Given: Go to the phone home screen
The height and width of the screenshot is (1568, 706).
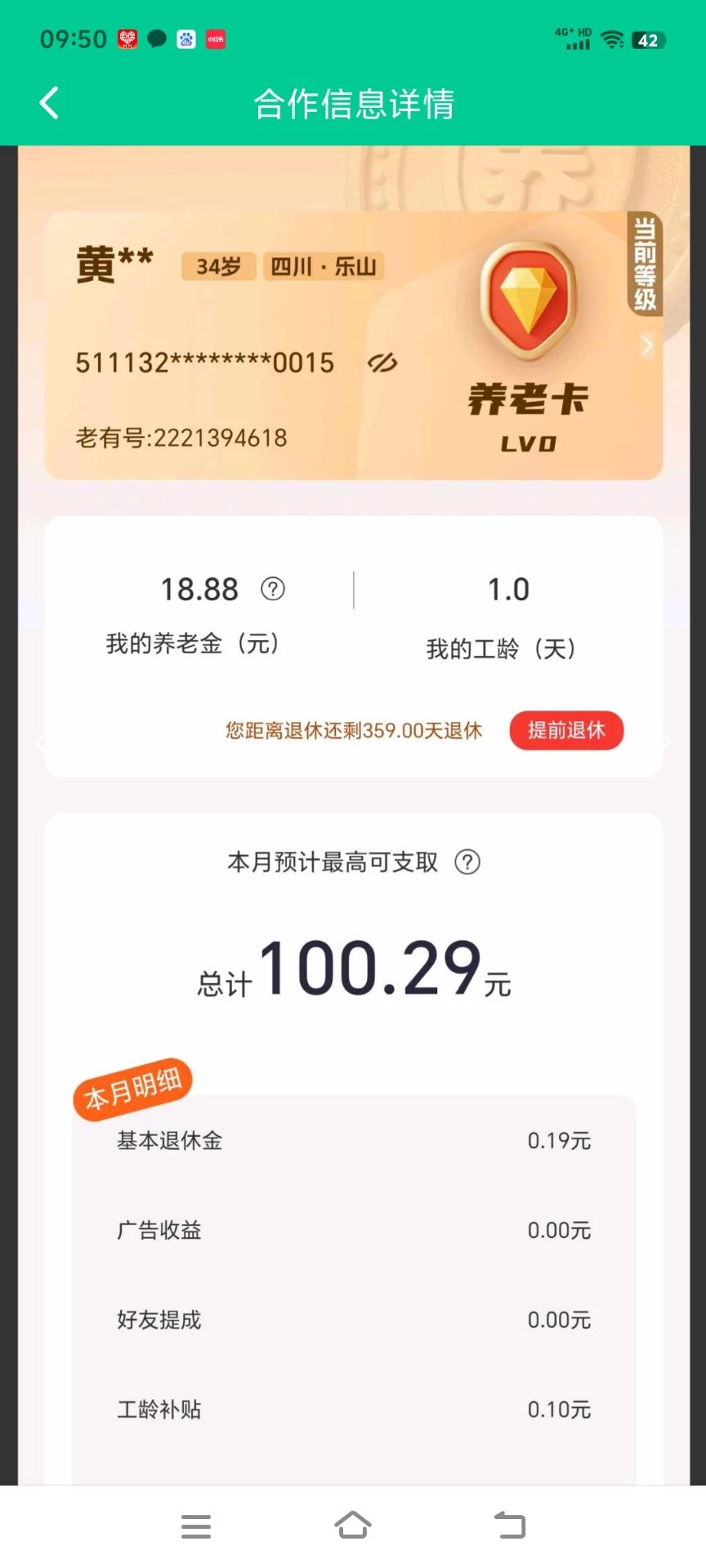Looking at the screenshot, I should pos(352,1526).
